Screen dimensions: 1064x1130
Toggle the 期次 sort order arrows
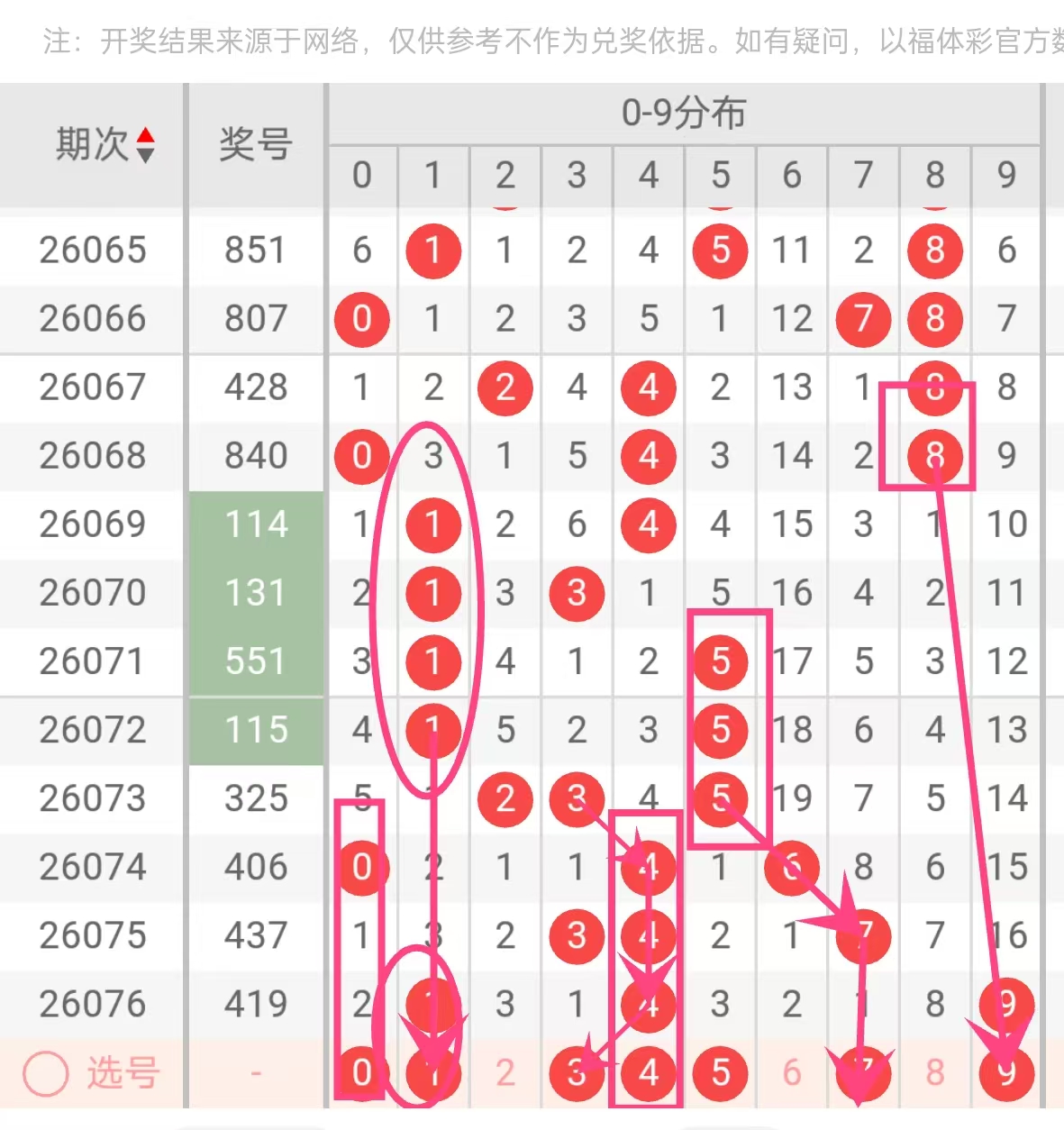tap(145, 144)
